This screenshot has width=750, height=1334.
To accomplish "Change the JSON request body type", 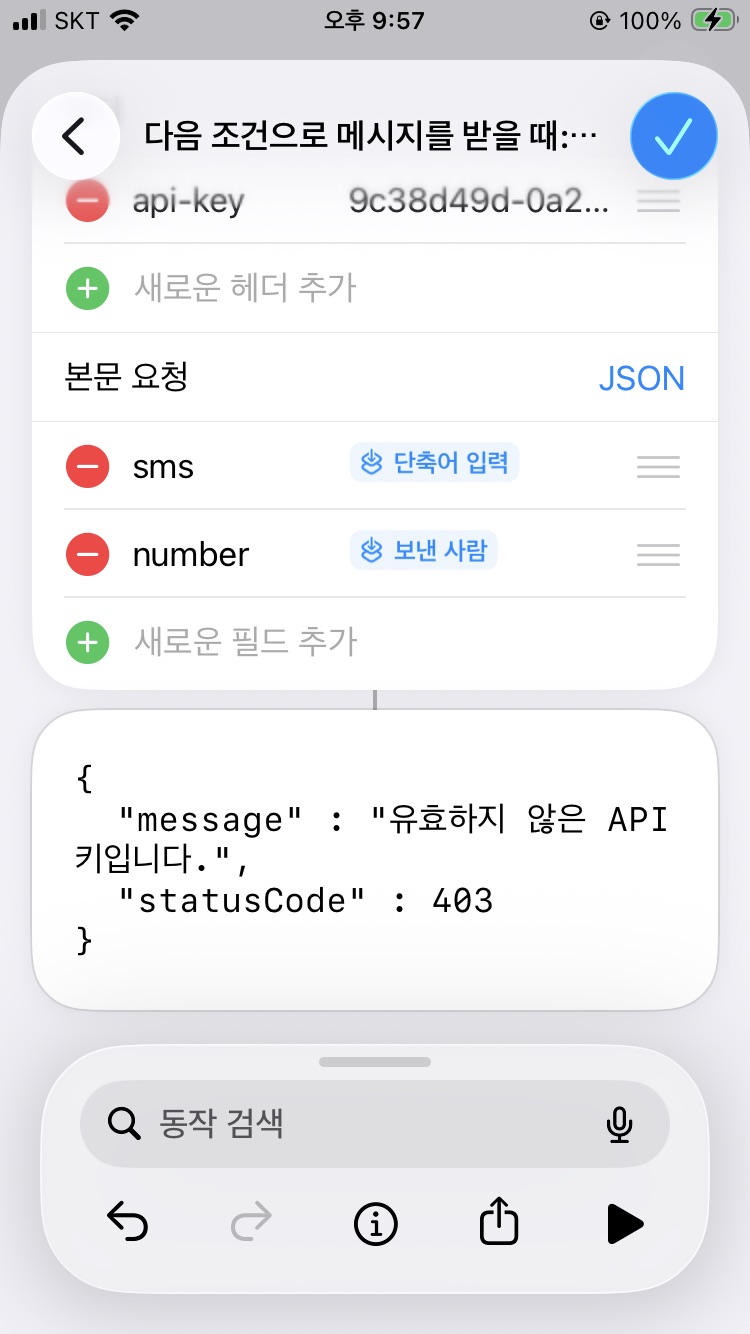I will [x=641, y=378].
